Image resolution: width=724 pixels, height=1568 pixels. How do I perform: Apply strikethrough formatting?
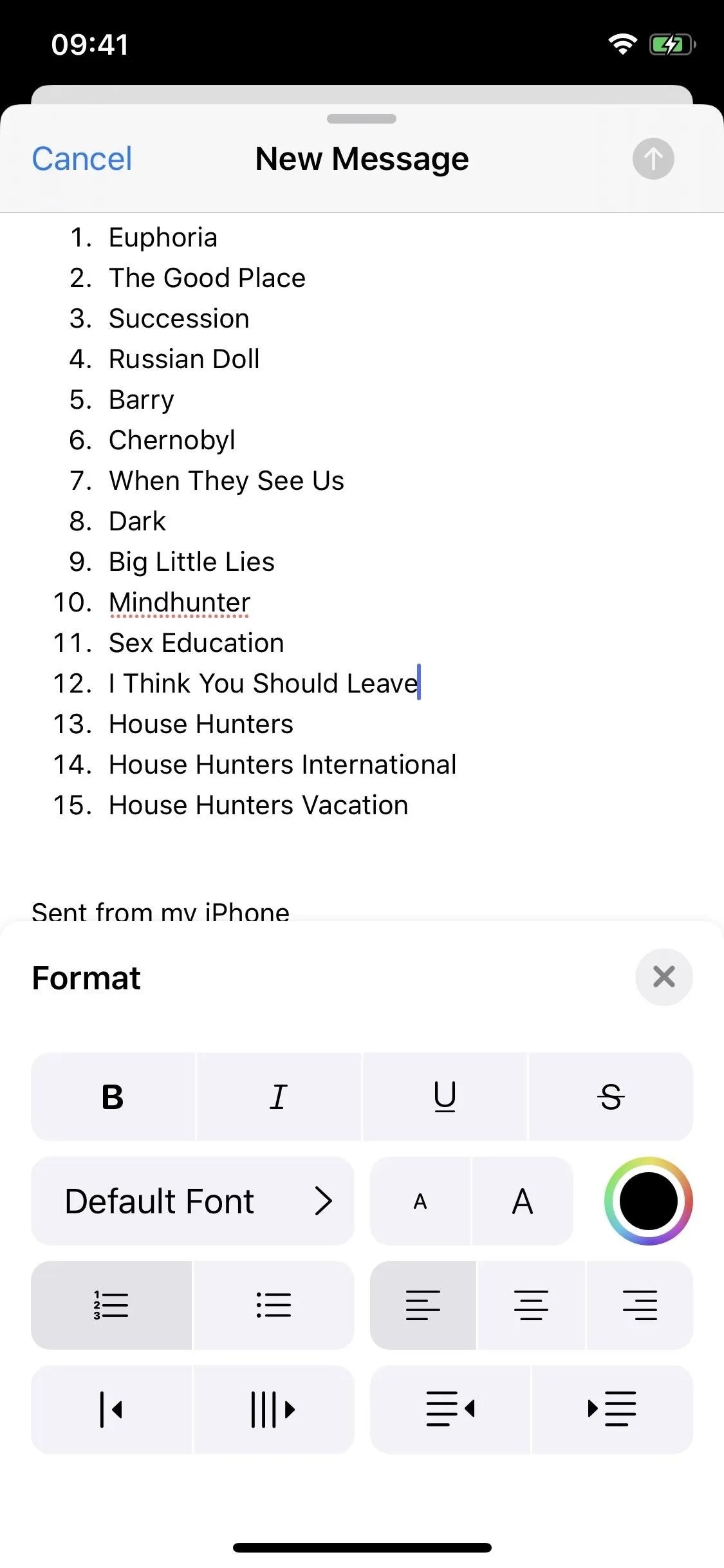(x=611, y=1097)
